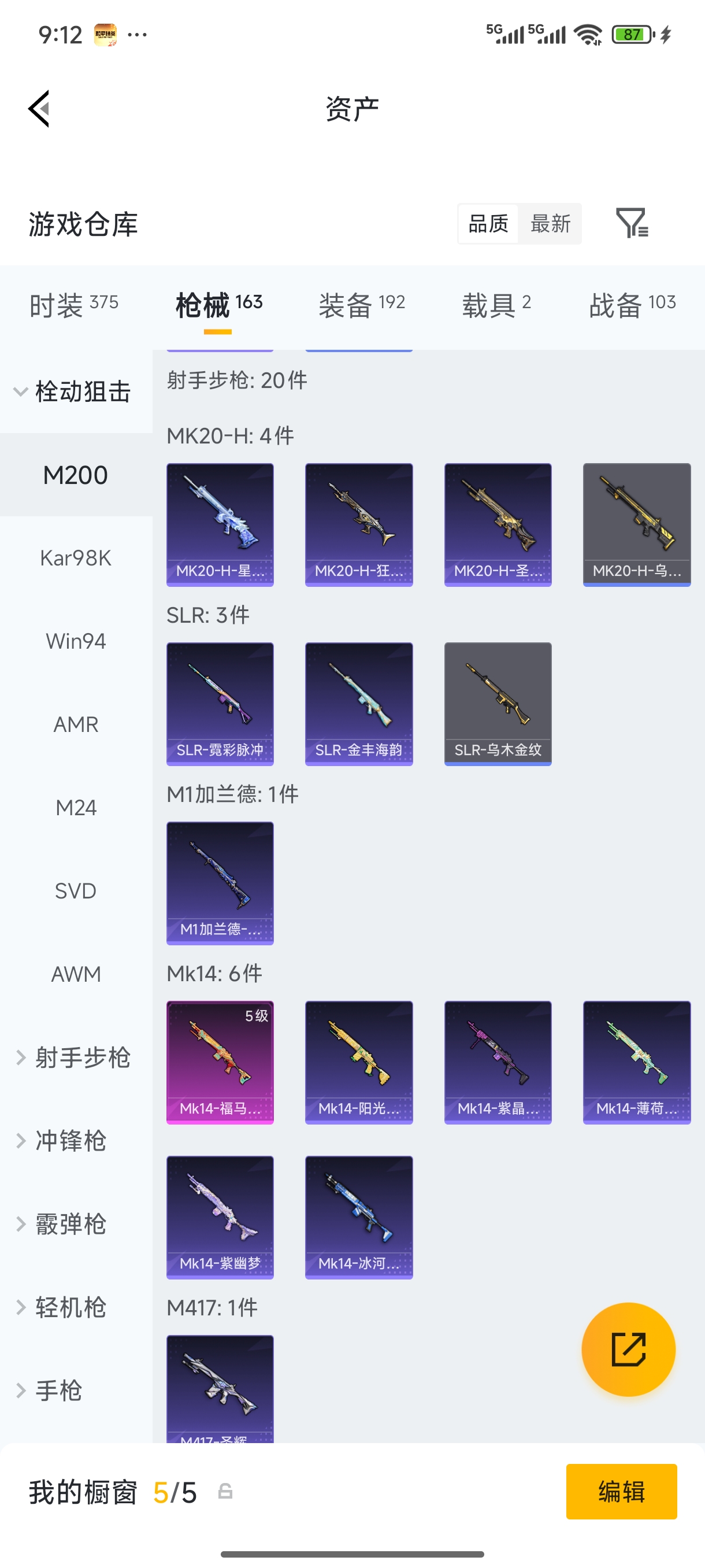
Task: Go back from the 资产 page
Action: tap(39, 109)
